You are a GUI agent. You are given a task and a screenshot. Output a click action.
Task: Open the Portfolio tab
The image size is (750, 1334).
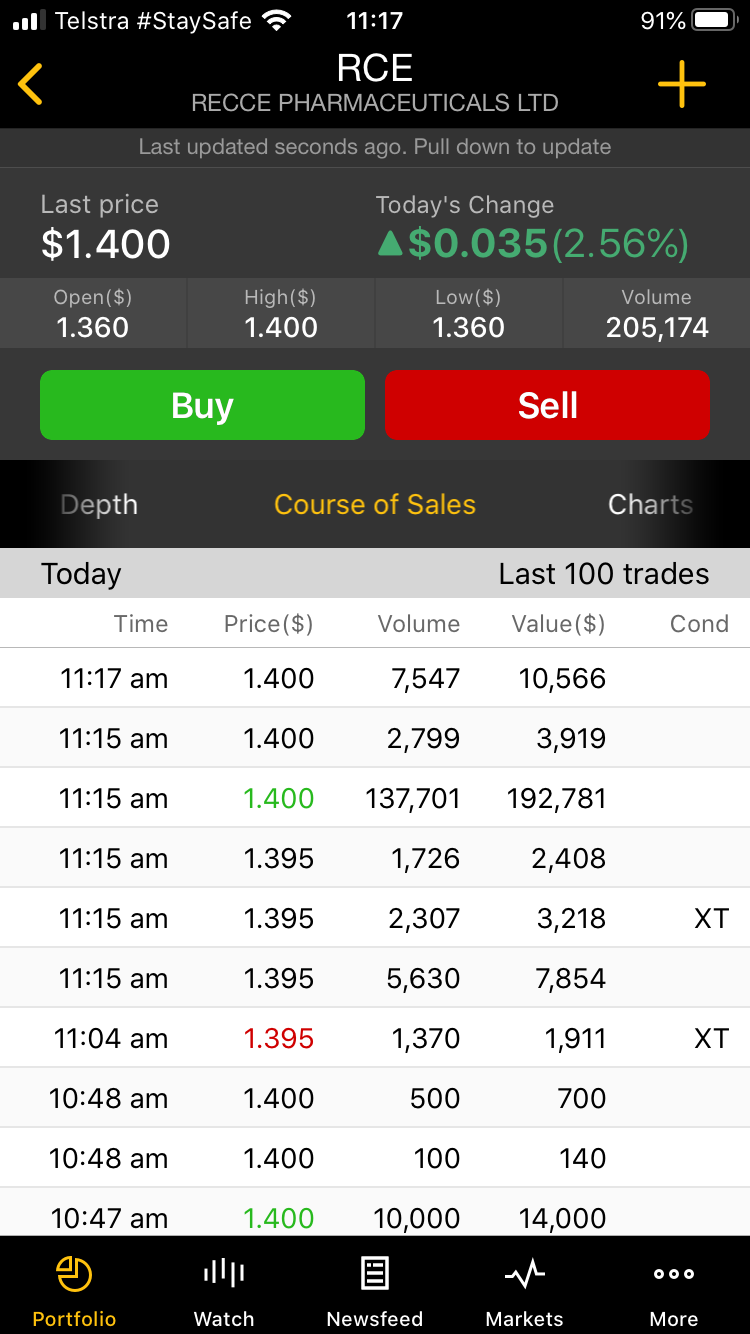point(74,1291)
